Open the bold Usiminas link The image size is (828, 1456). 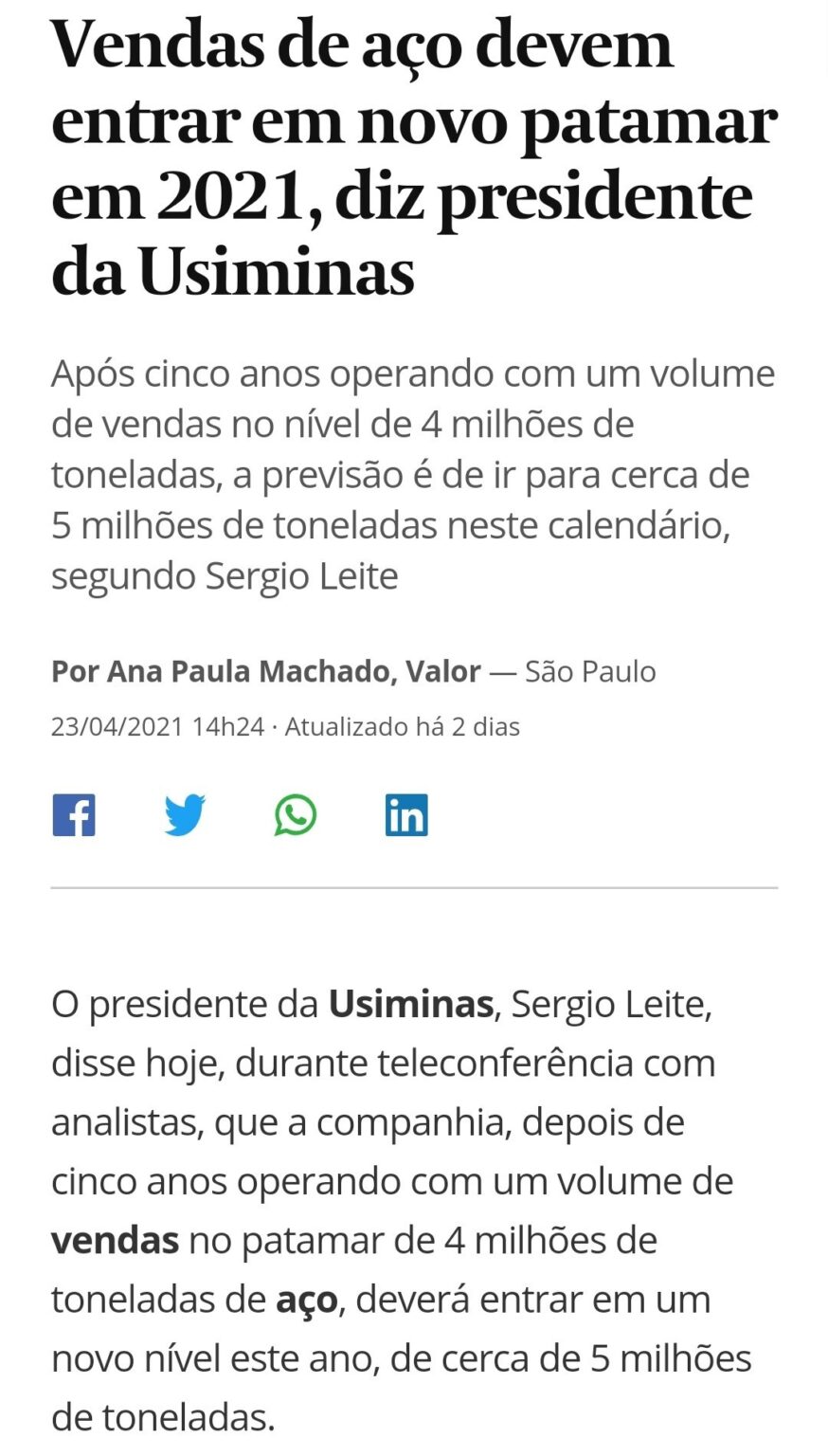tap(410, 1004)
